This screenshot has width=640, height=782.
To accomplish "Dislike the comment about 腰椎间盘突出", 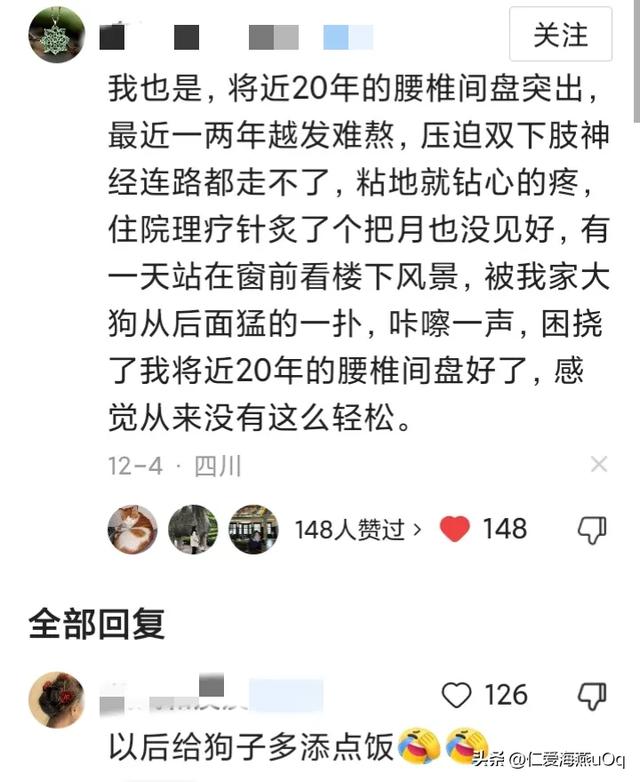I will pos(593,529).
